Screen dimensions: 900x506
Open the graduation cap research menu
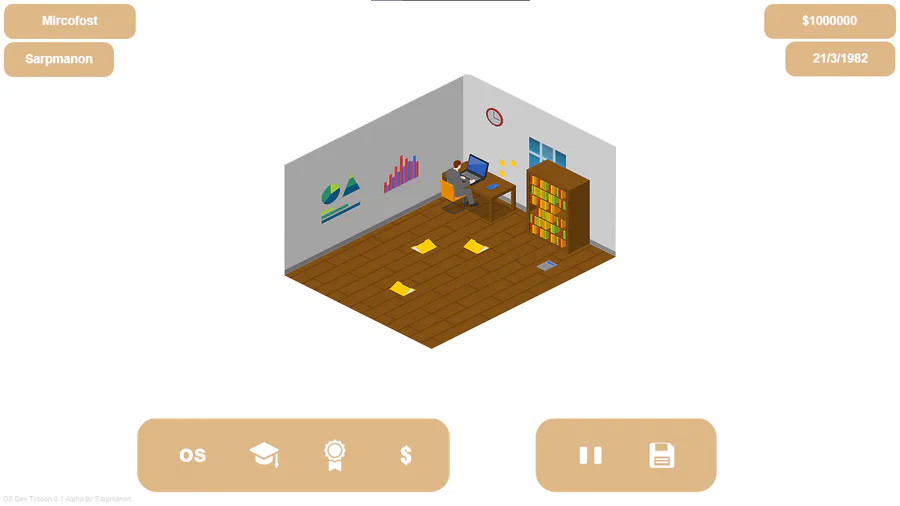pos(264,455)
